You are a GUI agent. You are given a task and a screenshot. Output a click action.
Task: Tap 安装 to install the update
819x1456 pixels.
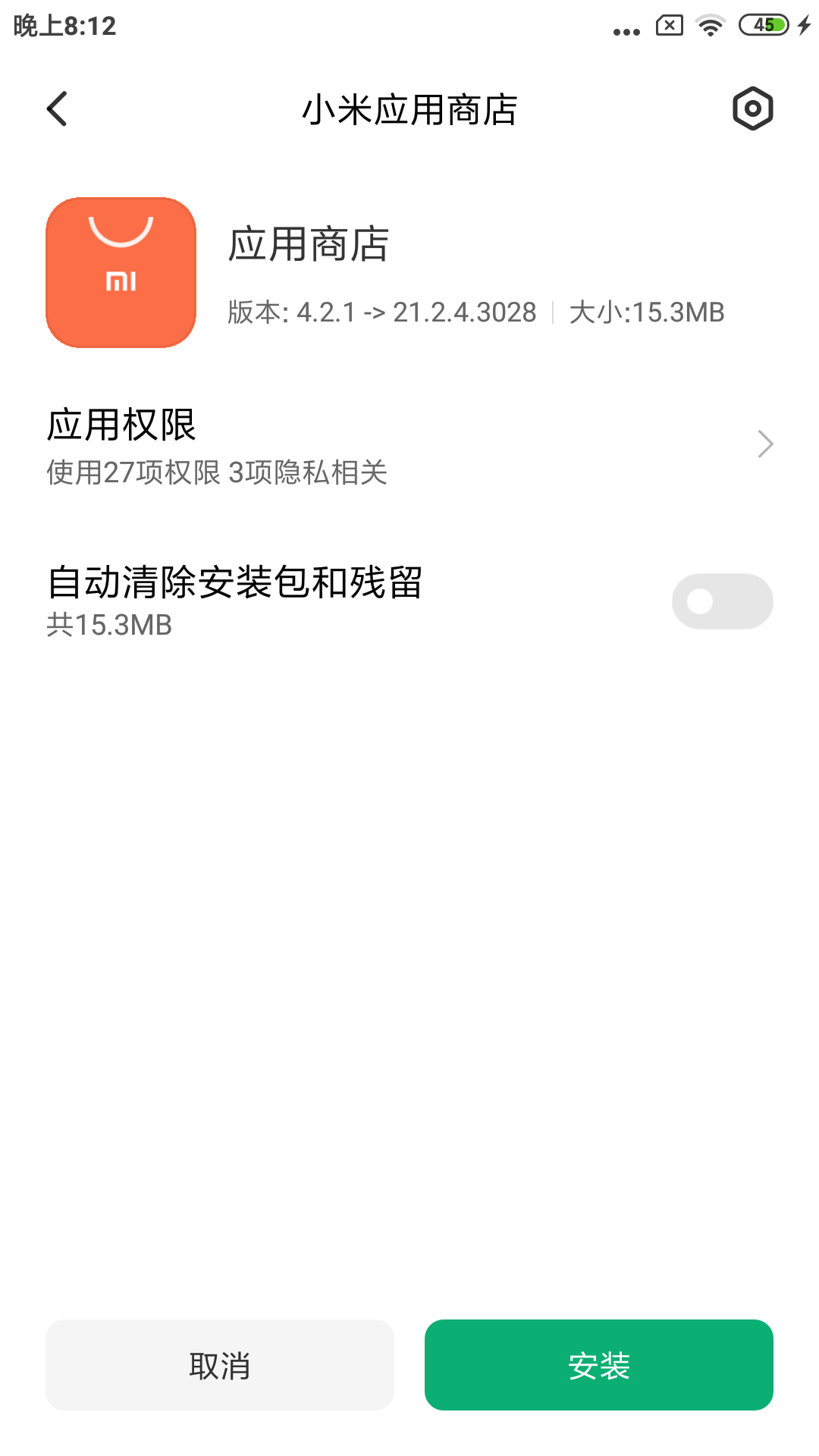tap(599, 1365)
